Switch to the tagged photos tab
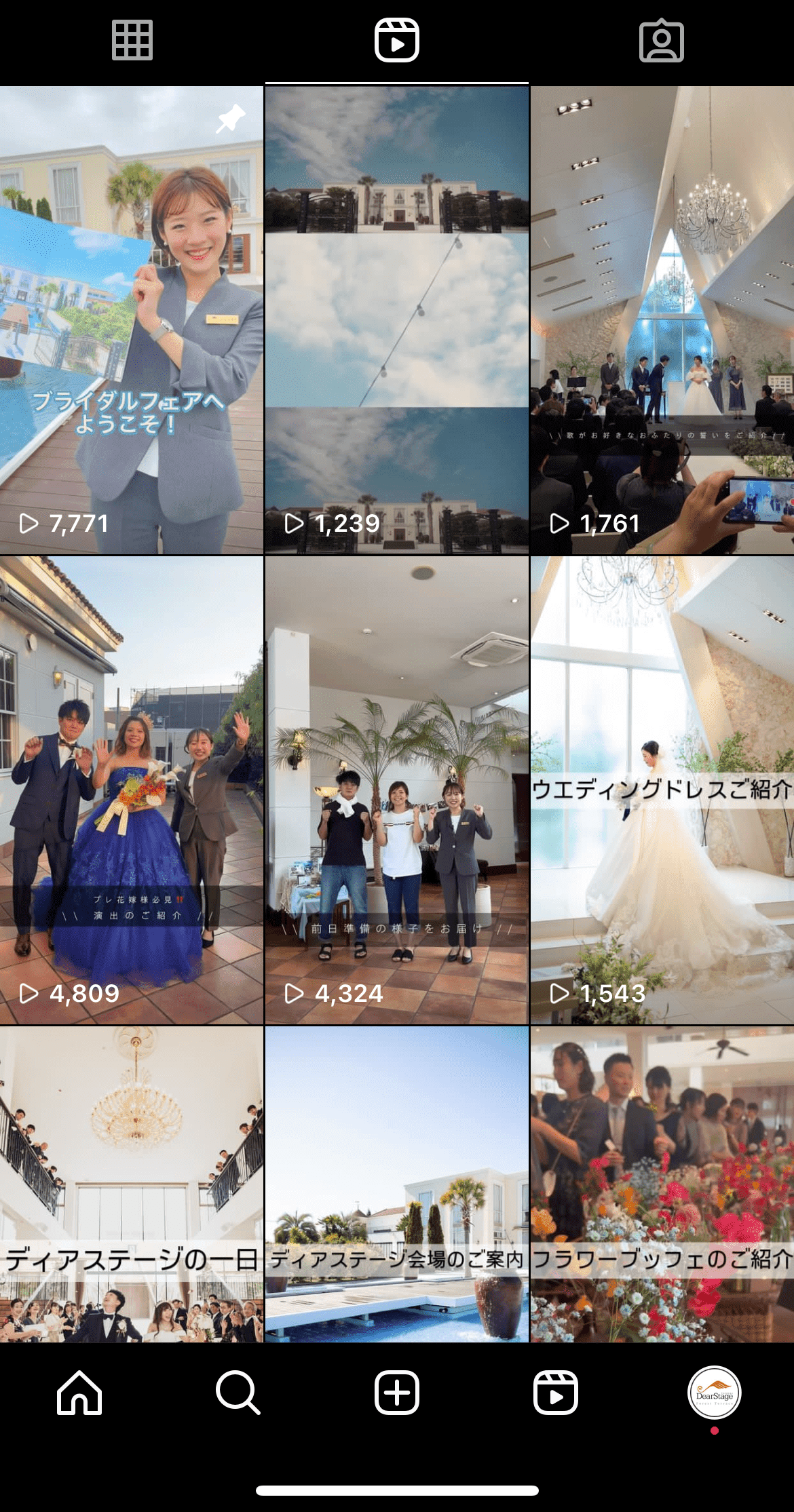The height and width of the screenshot is (1512, 794). 661,41
